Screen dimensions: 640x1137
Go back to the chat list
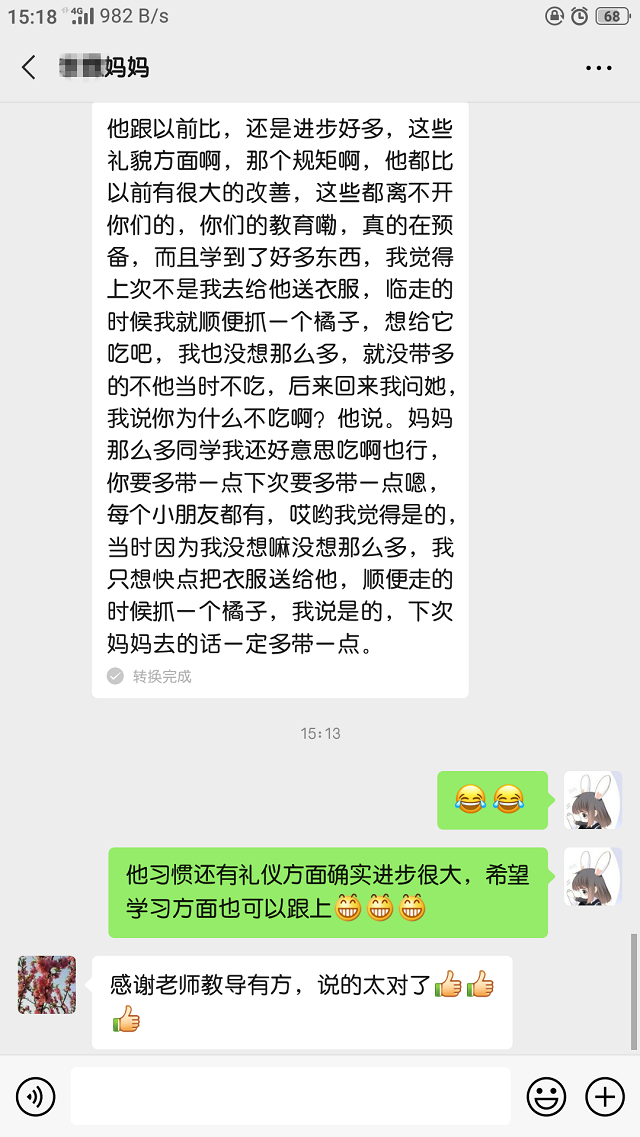(29, 67)
